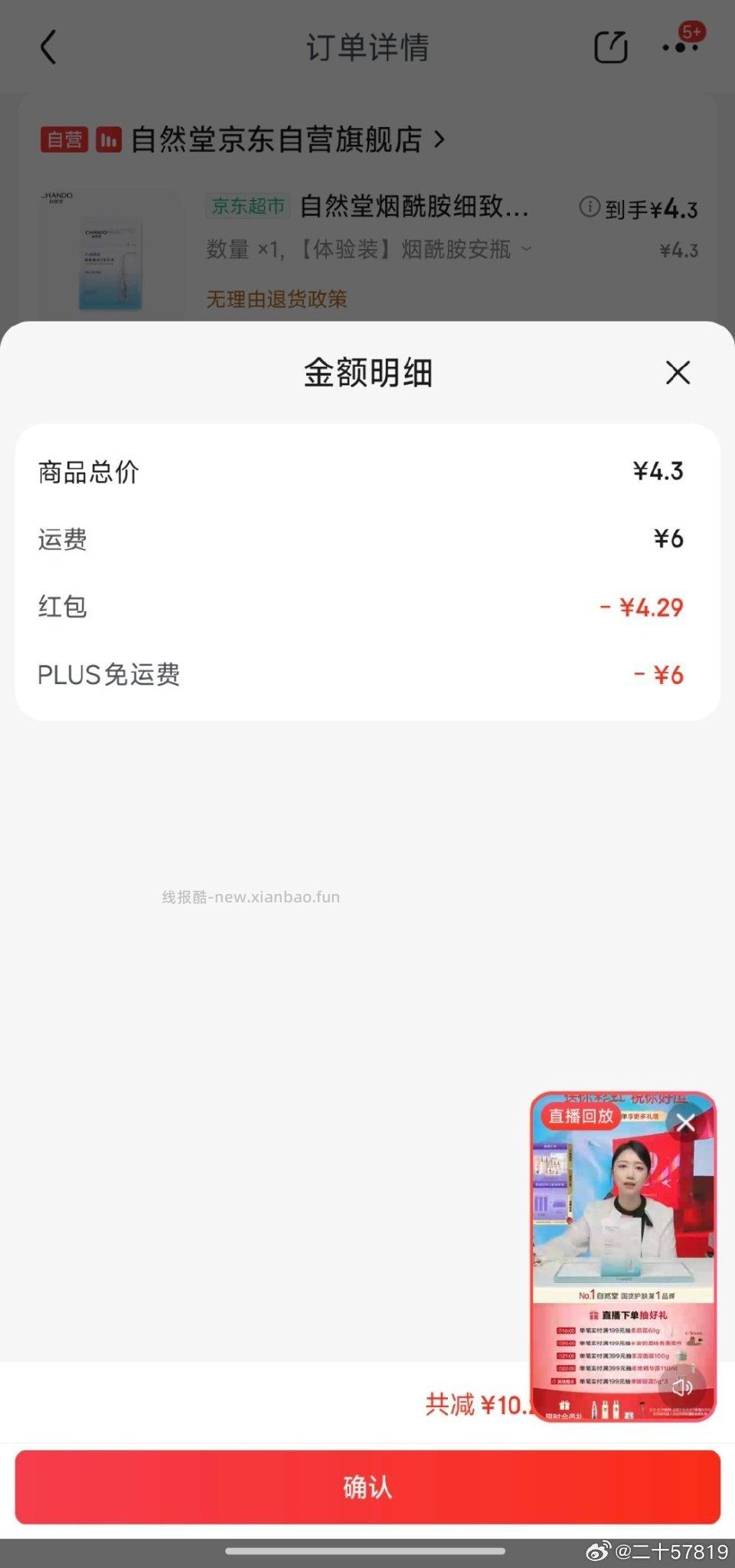735x1568 pixels.
Task: Close the livestream replay overlay
Action: (685, 1122)
